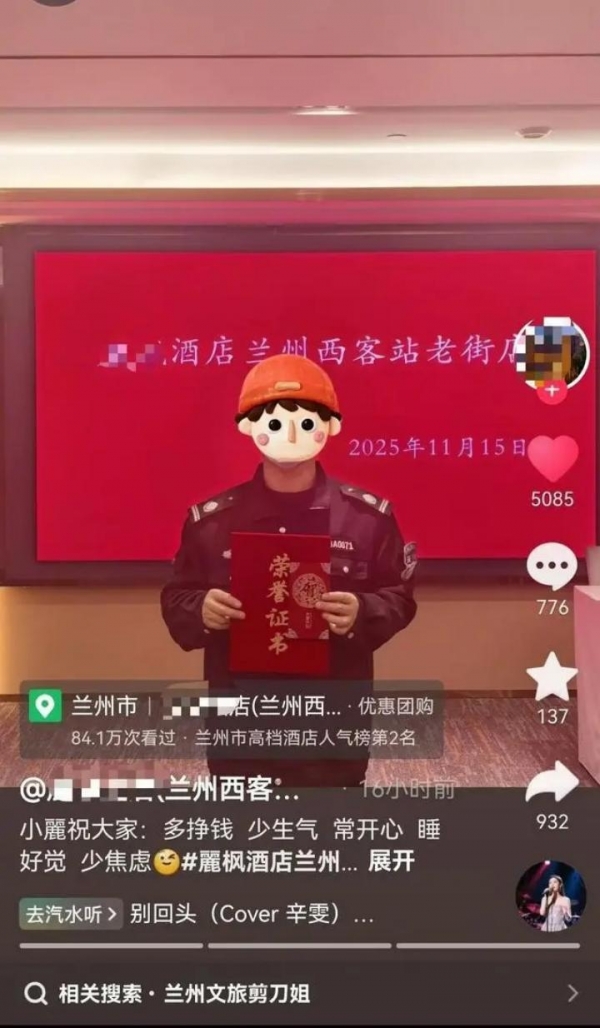Open the creator's username starting with @

point(160,790)
